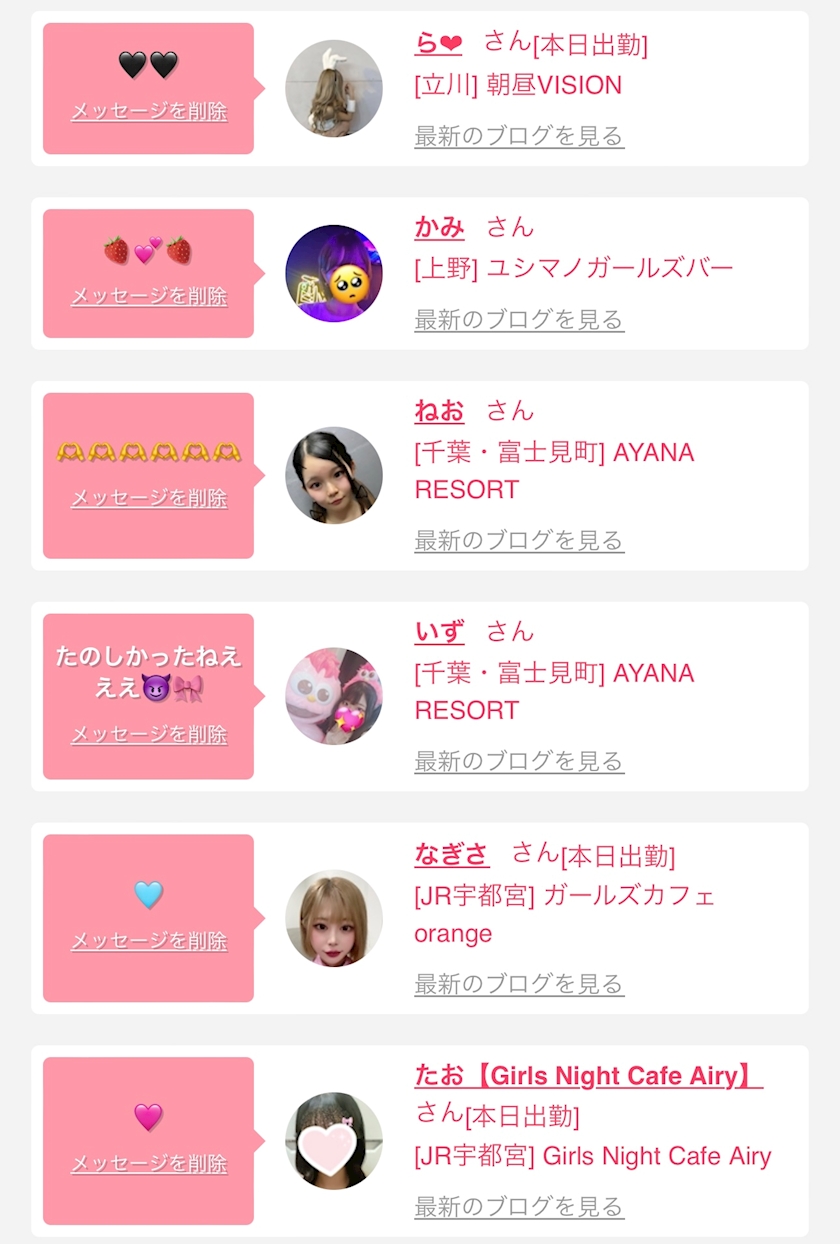Tap なぎさ's profile photo

[x=334, y=918]
